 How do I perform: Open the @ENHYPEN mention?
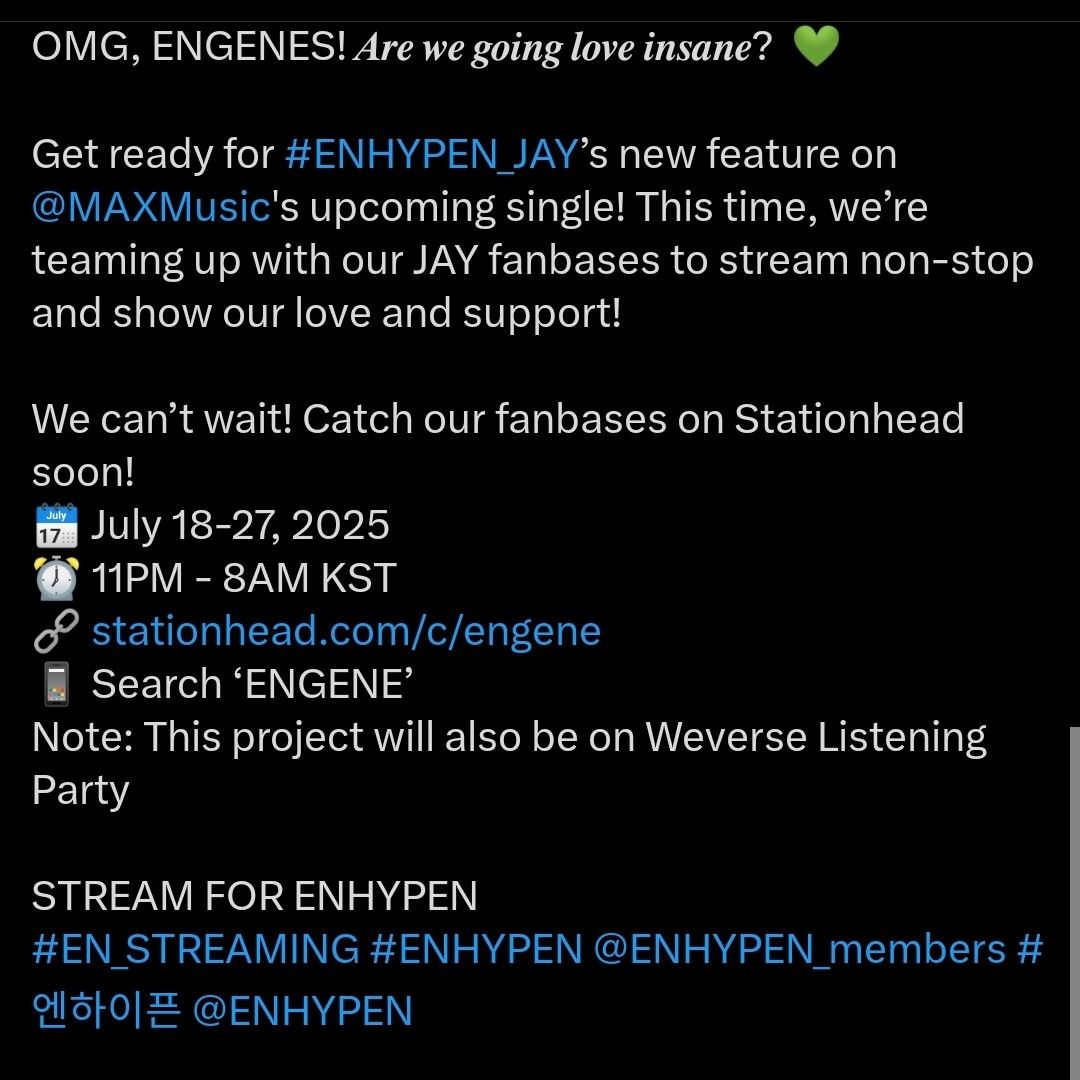point(301,1010)
